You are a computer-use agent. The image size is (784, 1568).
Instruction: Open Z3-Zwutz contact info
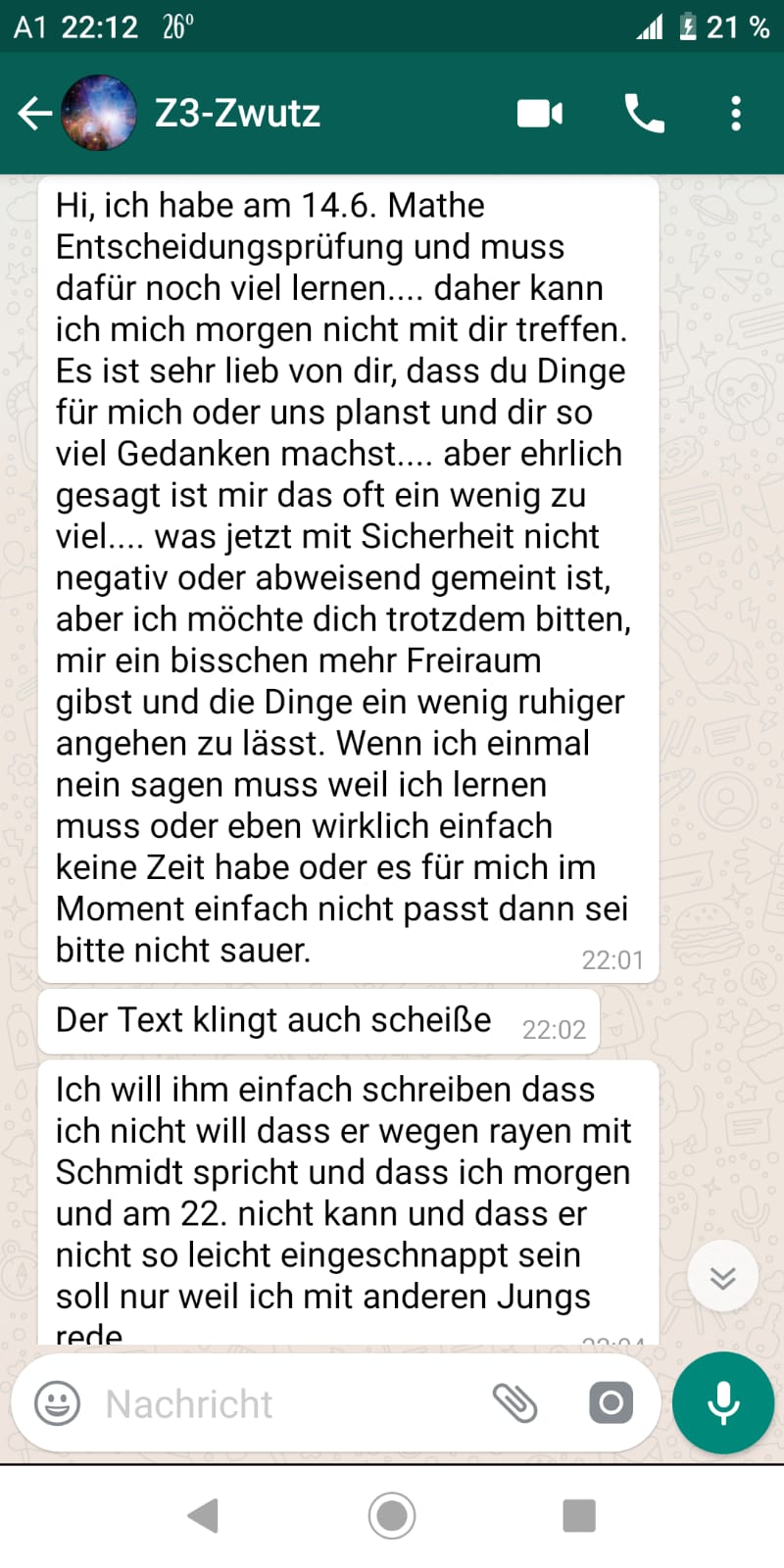pos(237,114)
